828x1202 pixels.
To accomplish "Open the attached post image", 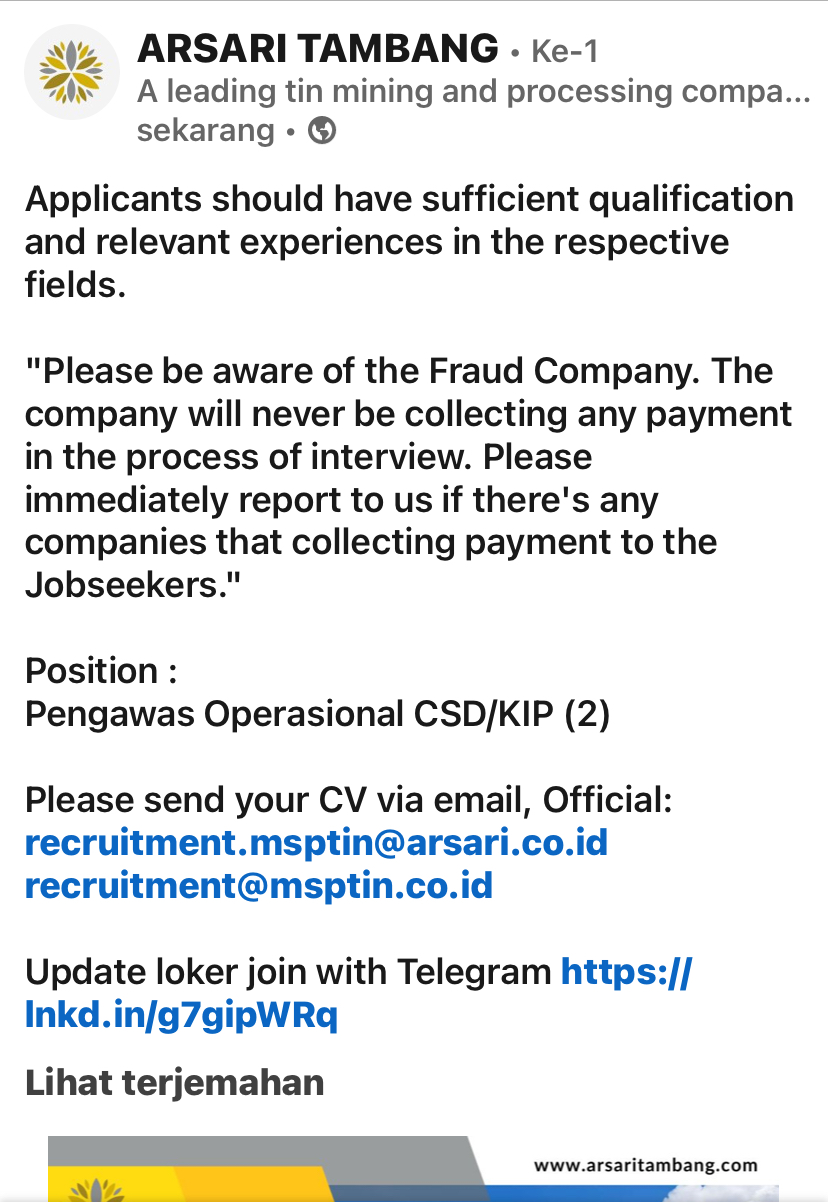I will tap(413, 1168).
